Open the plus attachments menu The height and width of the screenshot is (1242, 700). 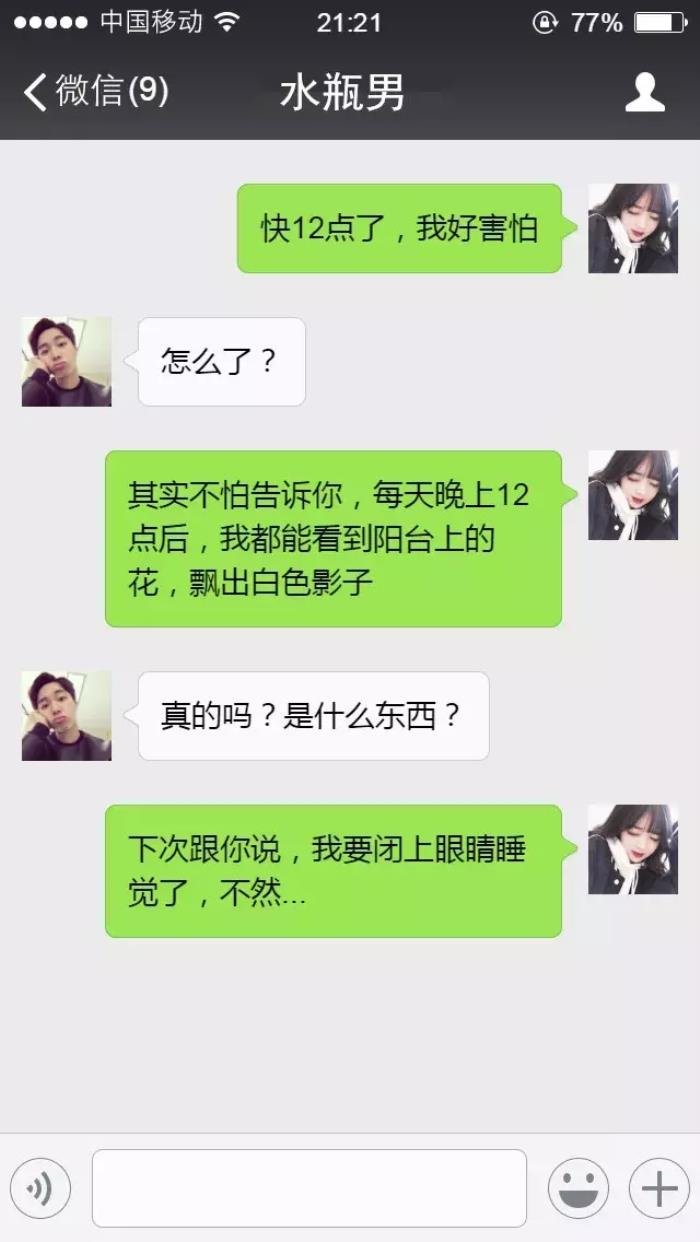click(659, 1188)
